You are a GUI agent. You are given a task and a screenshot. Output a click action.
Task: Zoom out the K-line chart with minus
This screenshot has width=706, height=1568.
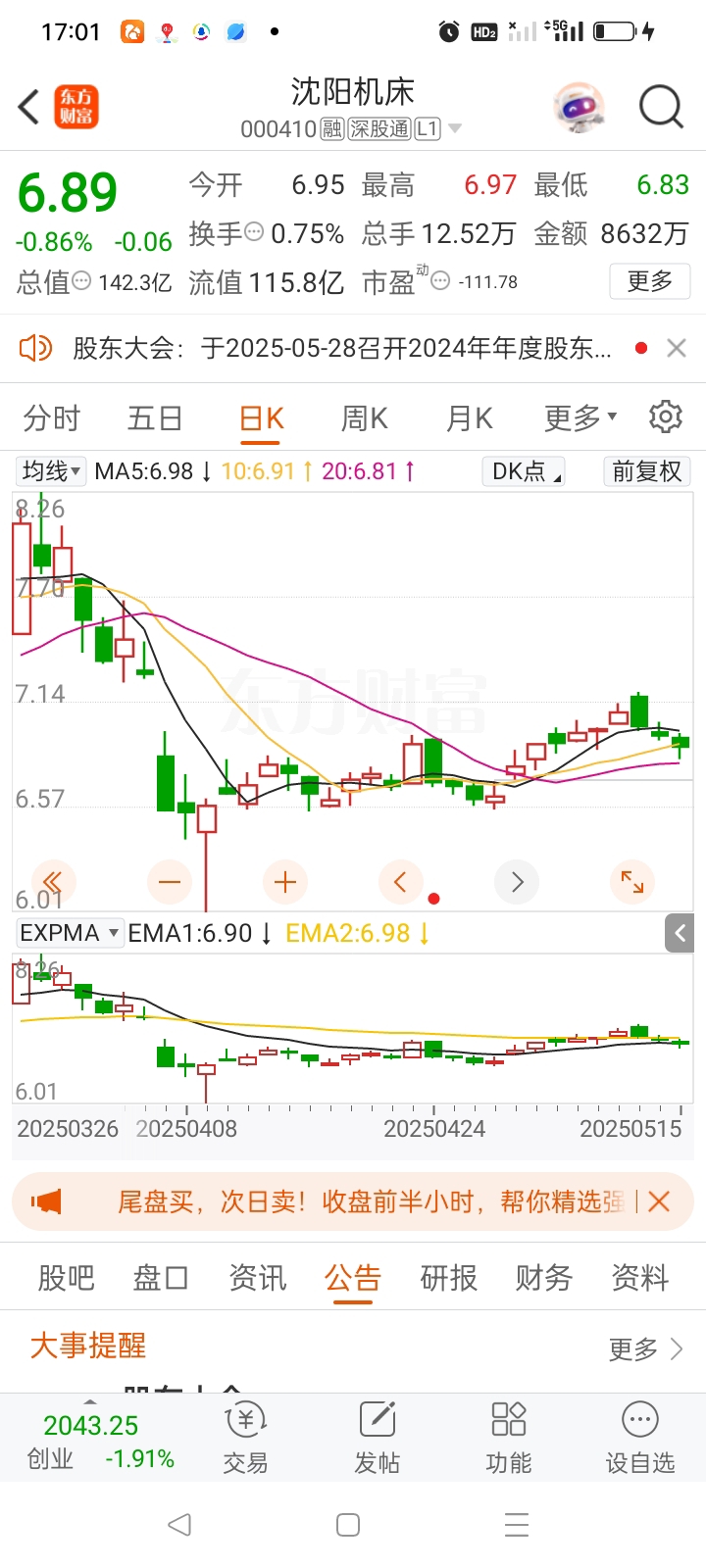click(170, 882)
